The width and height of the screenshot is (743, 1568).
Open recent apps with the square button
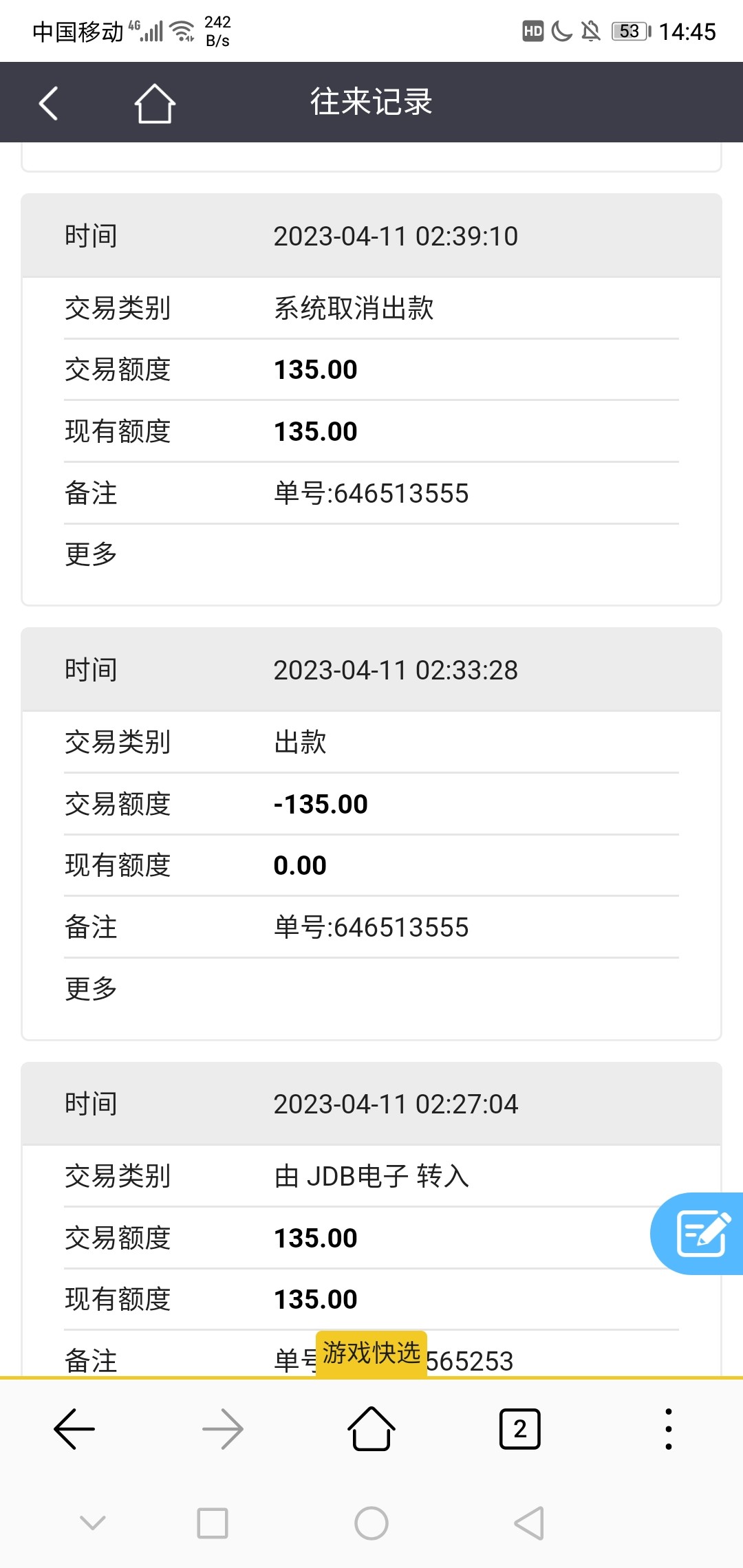pos(213,1523)
